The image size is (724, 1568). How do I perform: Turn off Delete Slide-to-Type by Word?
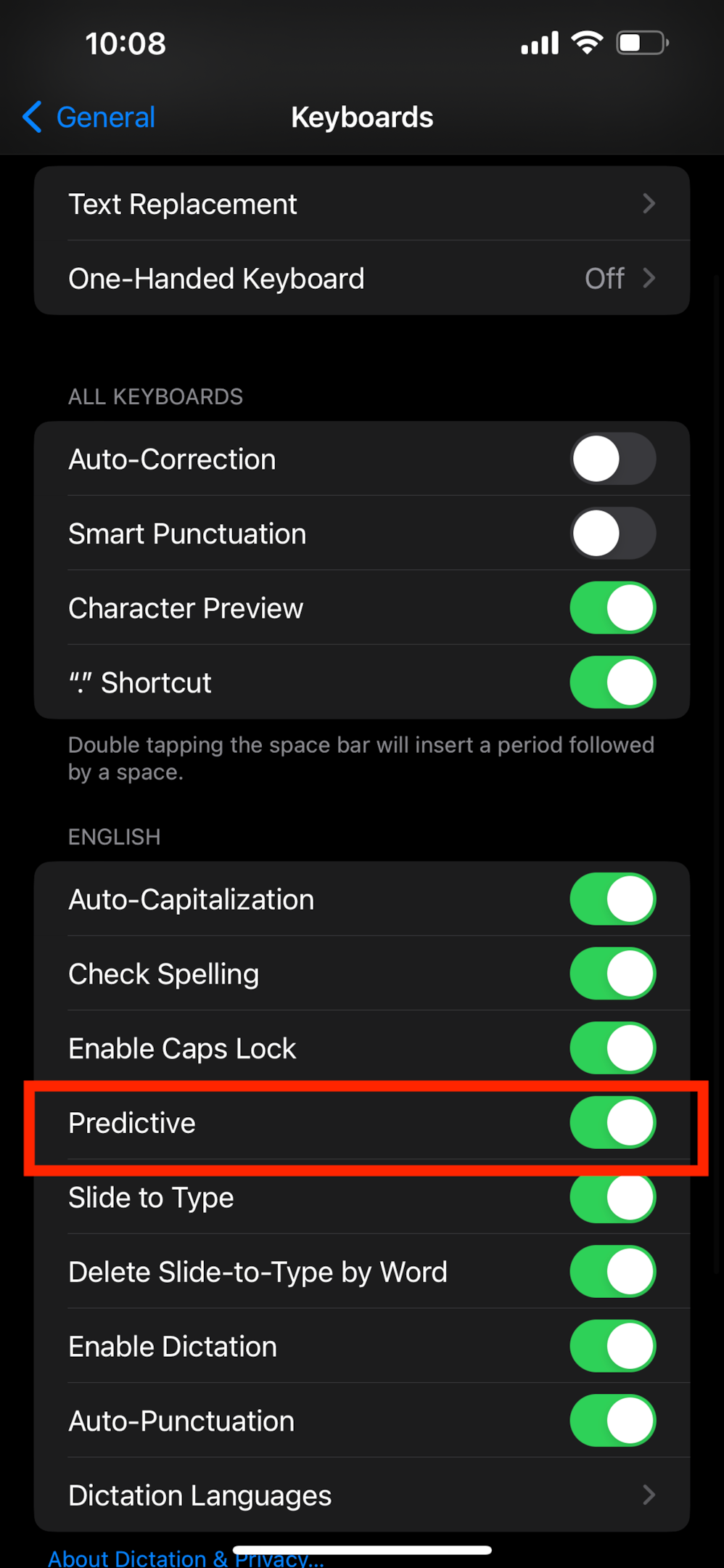coord(613,1272)
